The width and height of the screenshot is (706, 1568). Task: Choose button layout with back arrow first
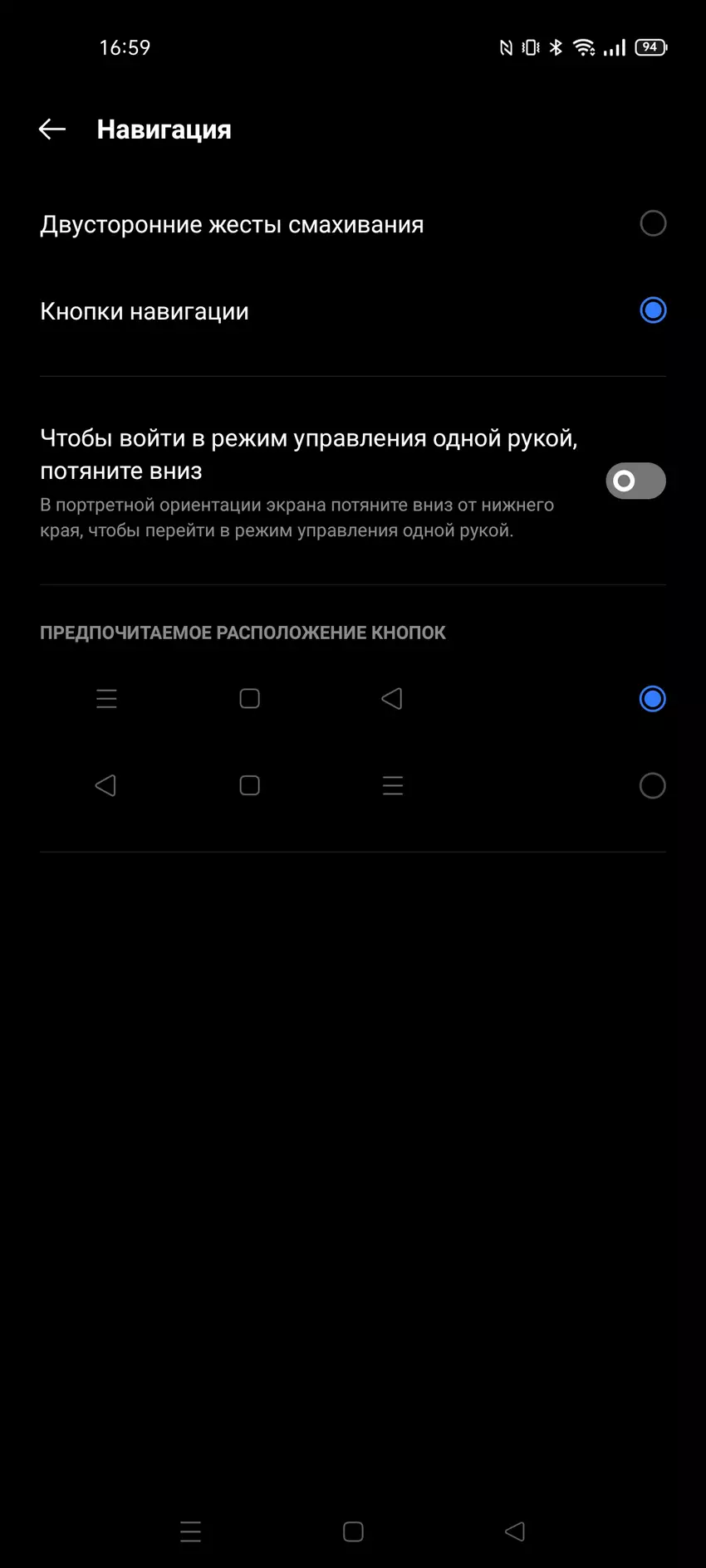(652, 786)
